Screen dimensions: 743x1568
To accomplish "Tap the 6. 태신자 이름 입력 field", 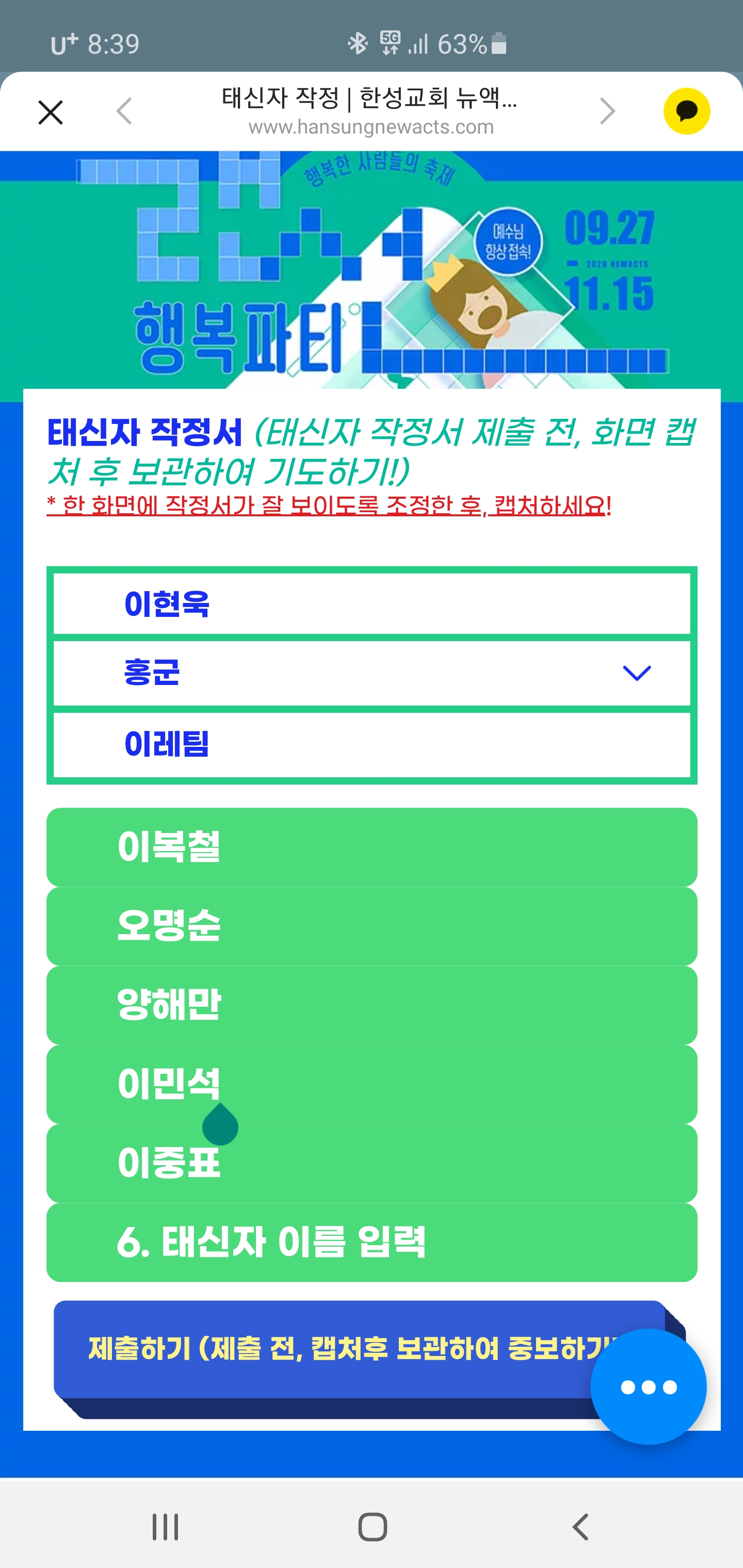I will coord(372,1243).
